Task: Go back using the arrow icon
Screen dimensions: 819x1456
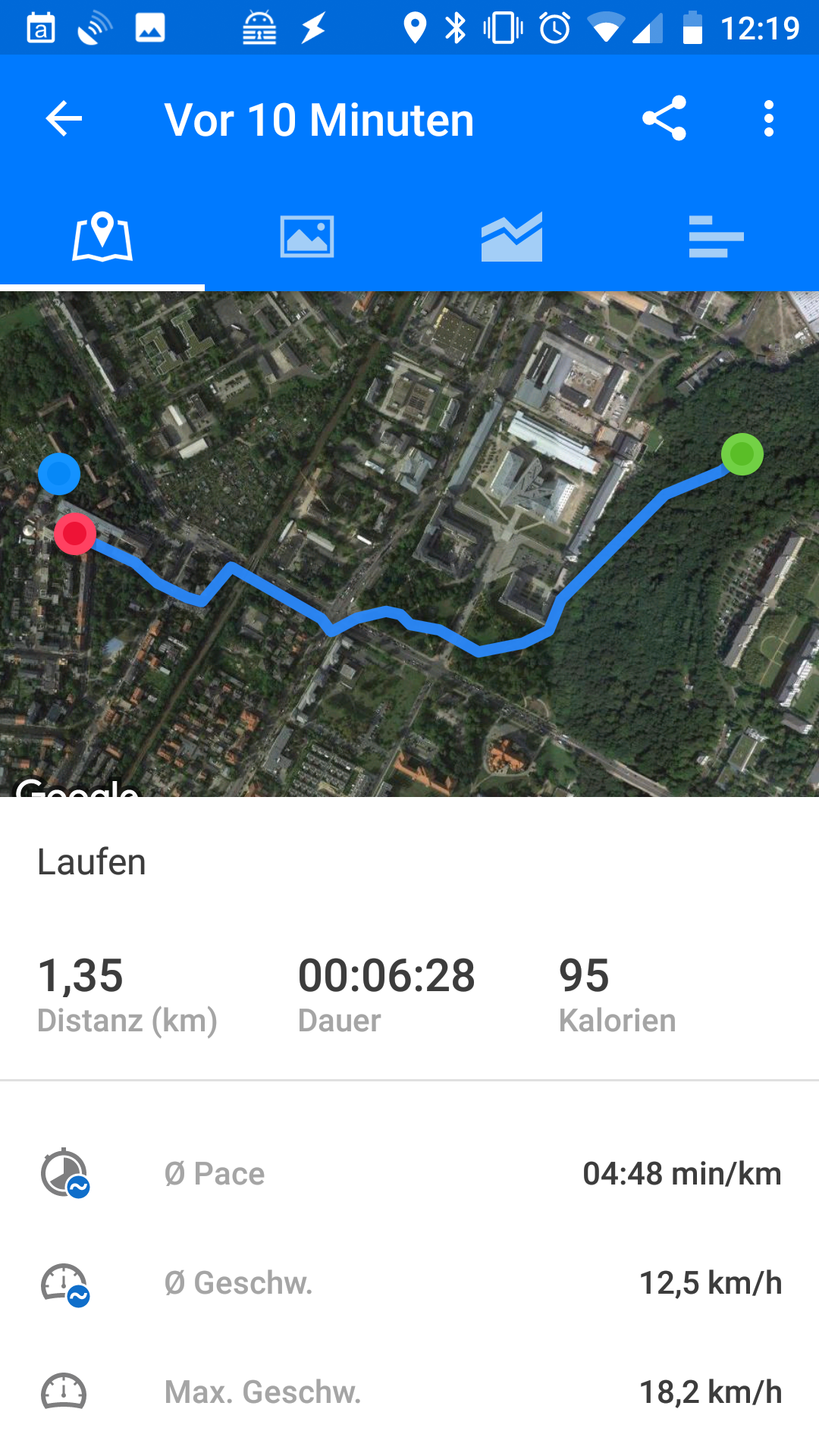Action: (64, 119)
